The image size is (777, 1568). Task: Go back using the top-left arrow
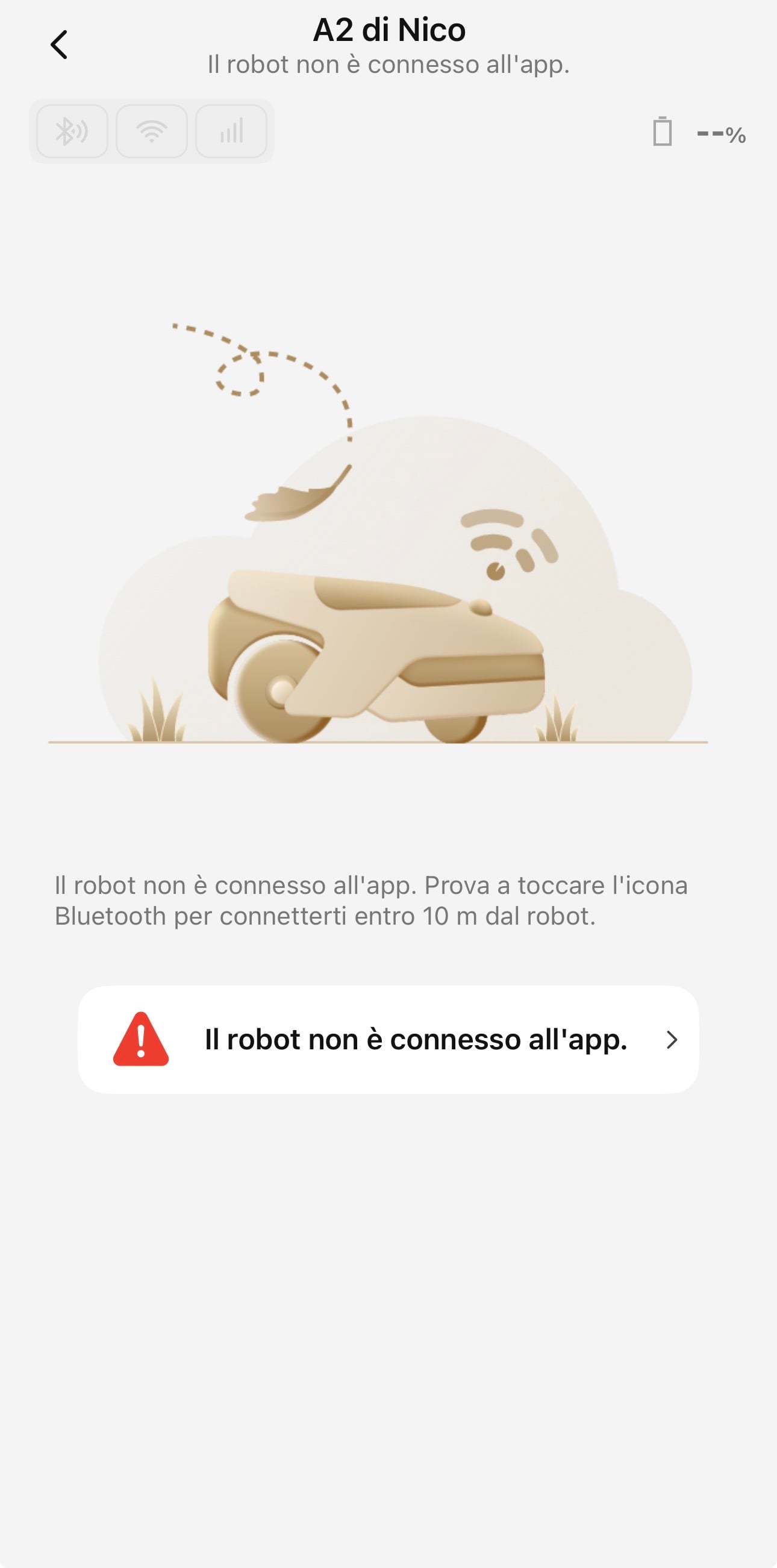(59, 45)
